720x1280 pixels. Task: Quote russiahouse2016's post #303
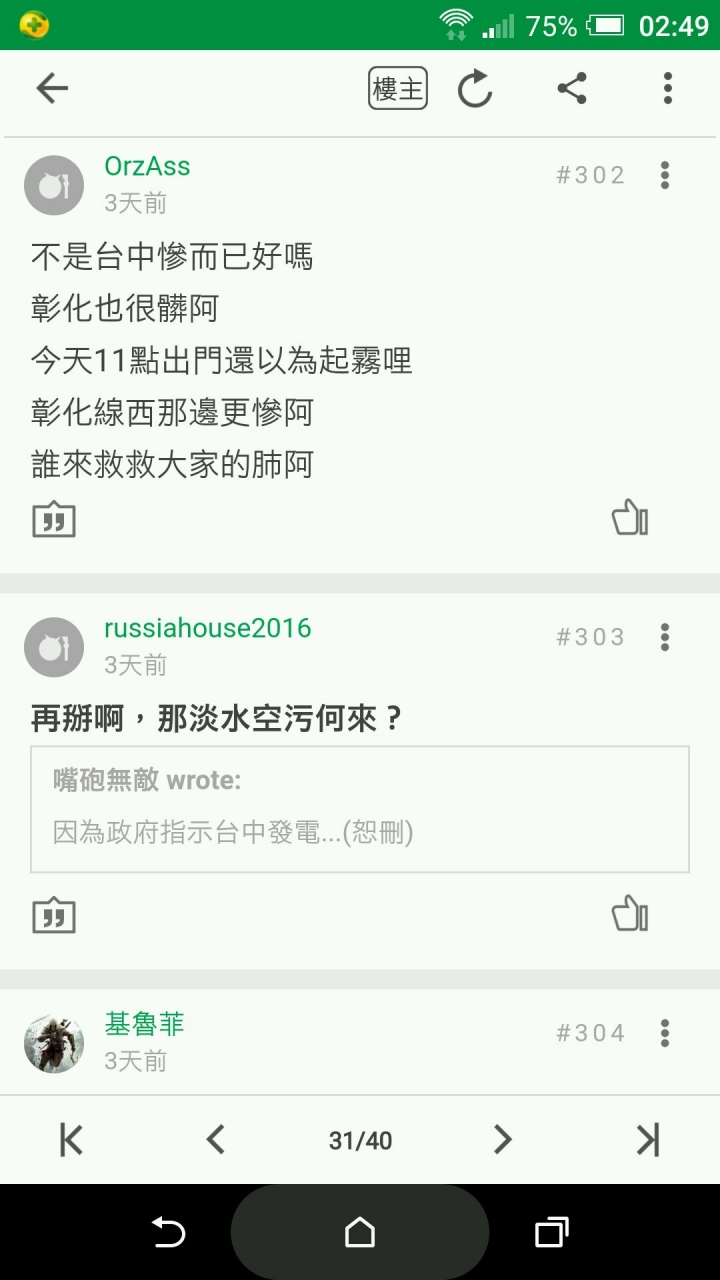[54, 915]
